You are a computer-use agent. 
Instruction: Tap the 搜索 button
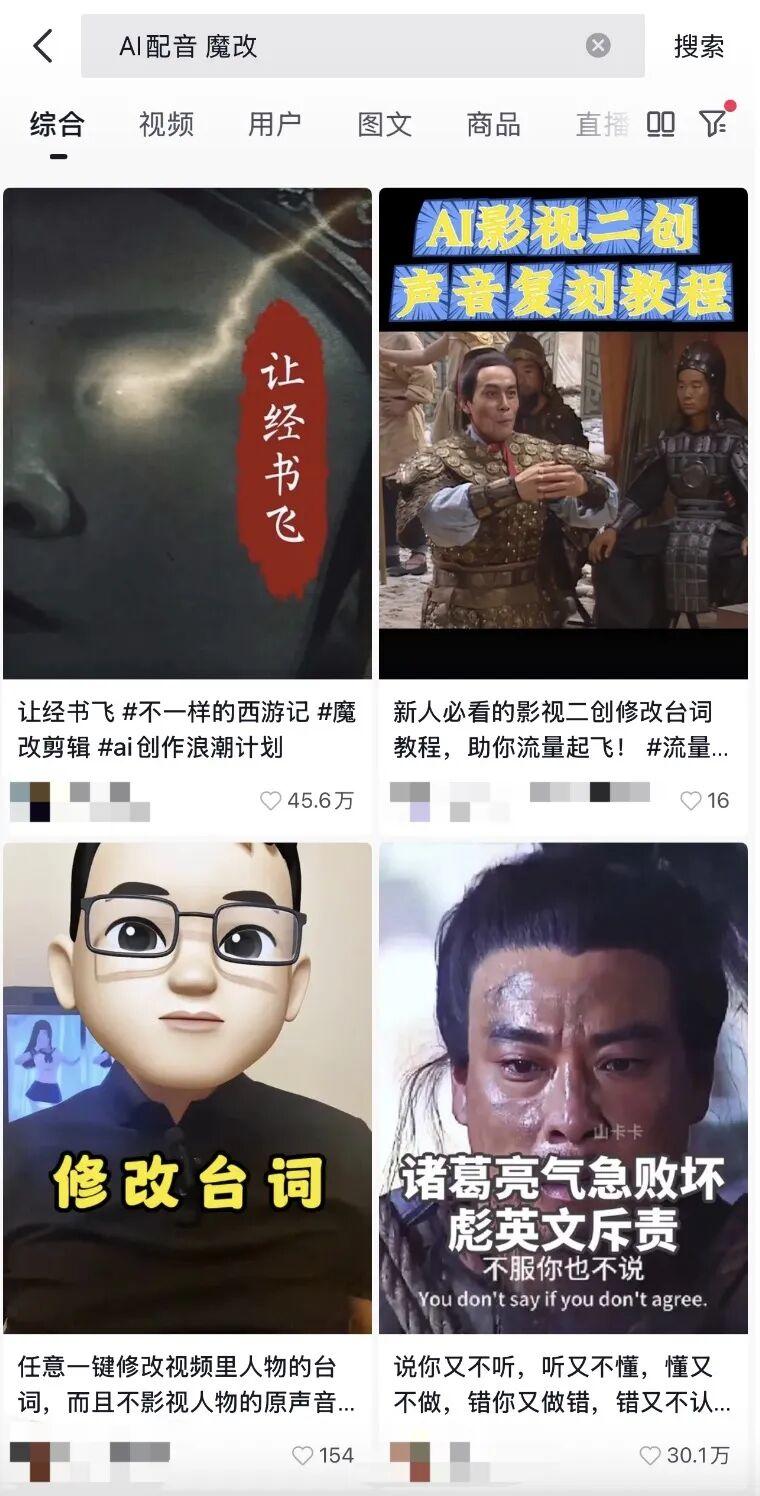point(699,46)
